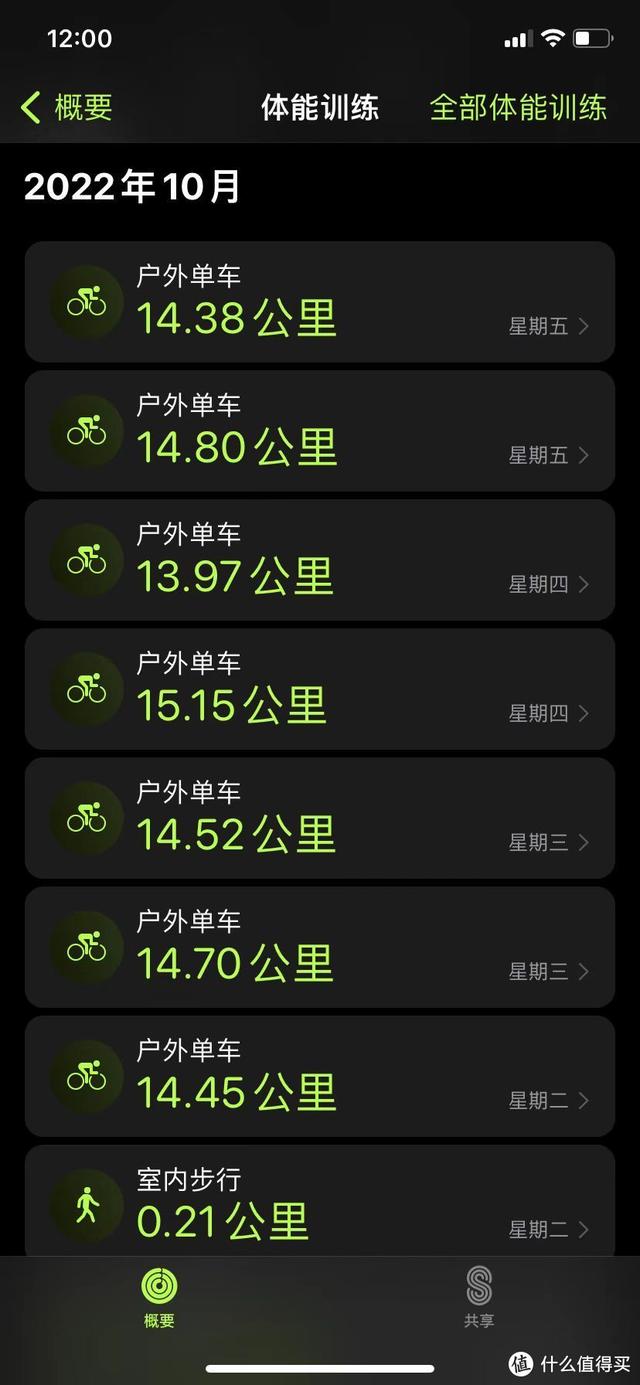Image resolution: width=640 pixels, height=1385 pixels.
Task: Open the 15.15 公里 户外单车 record
Action: (319, 689)
